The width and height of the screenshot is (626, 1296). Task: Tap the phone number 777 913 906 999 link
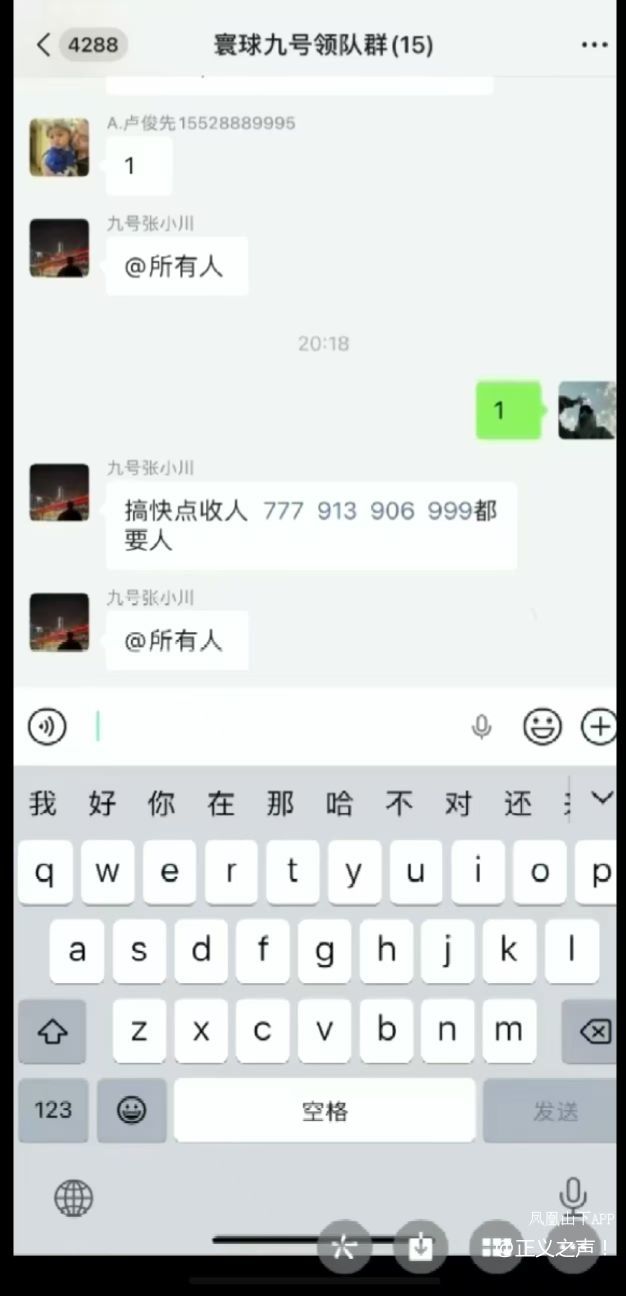click(366, 511)
